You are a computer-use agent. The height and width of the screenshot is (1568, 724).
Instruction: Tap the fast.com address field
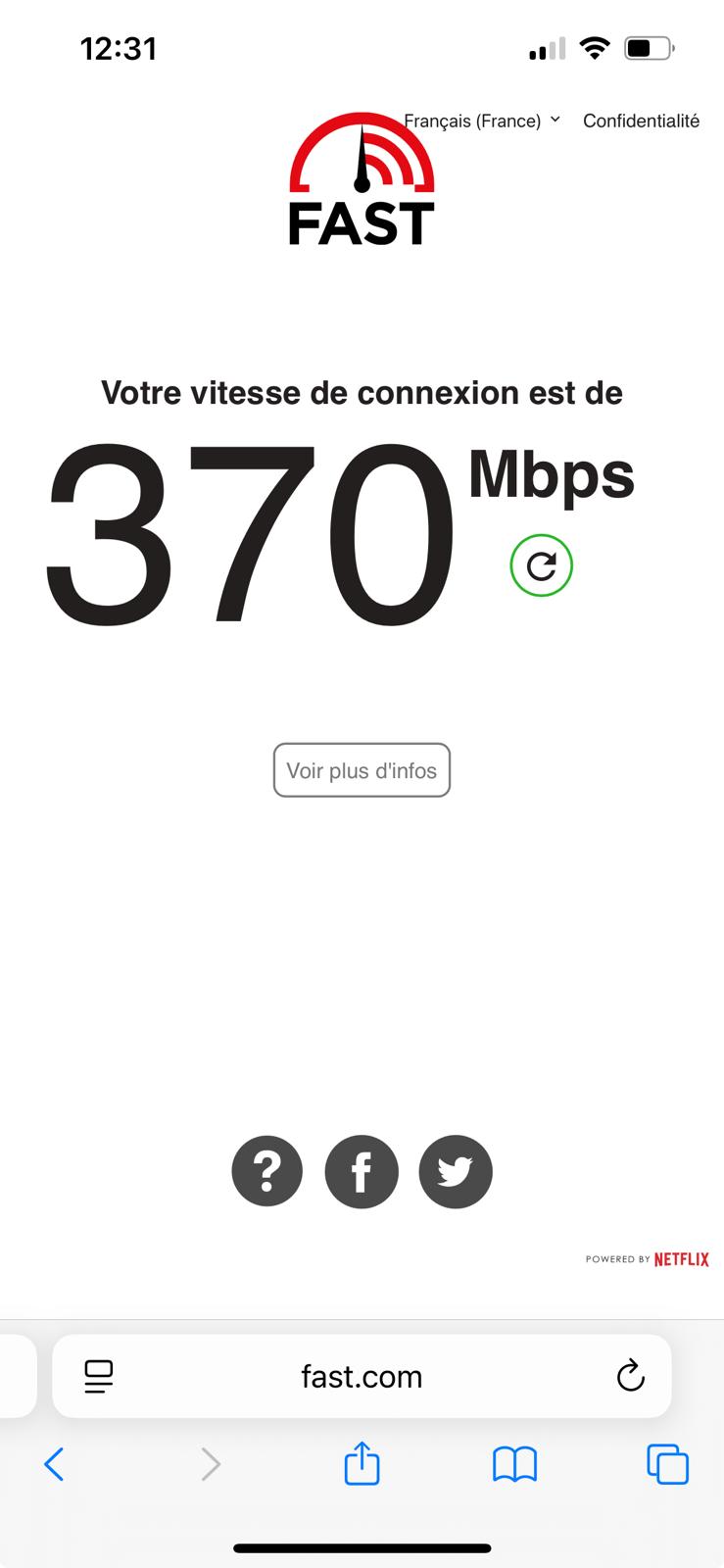coord(362,1376)
